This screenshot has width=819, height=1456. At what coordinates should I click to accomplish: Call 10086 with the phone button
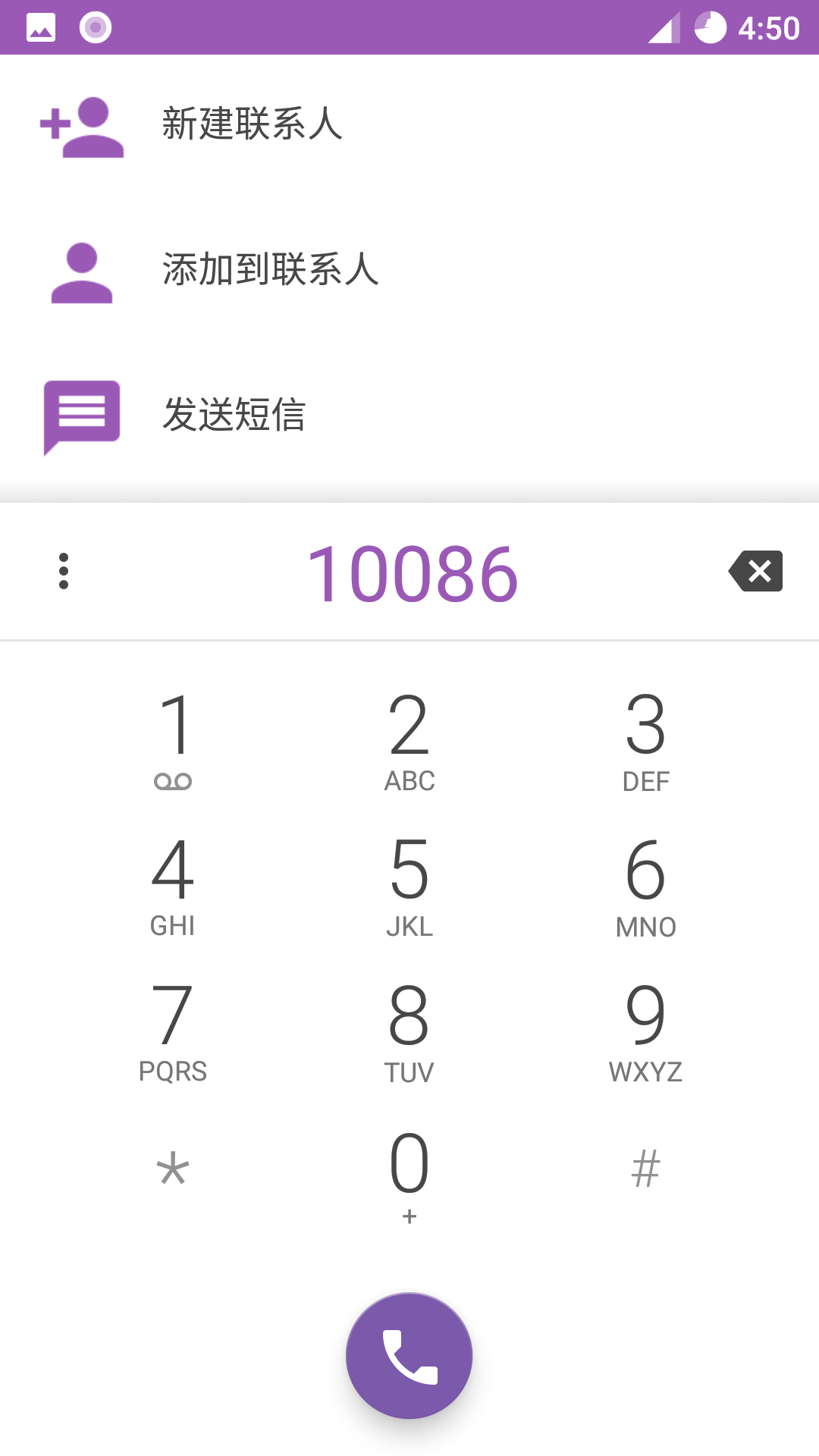tap(409, 1355)
